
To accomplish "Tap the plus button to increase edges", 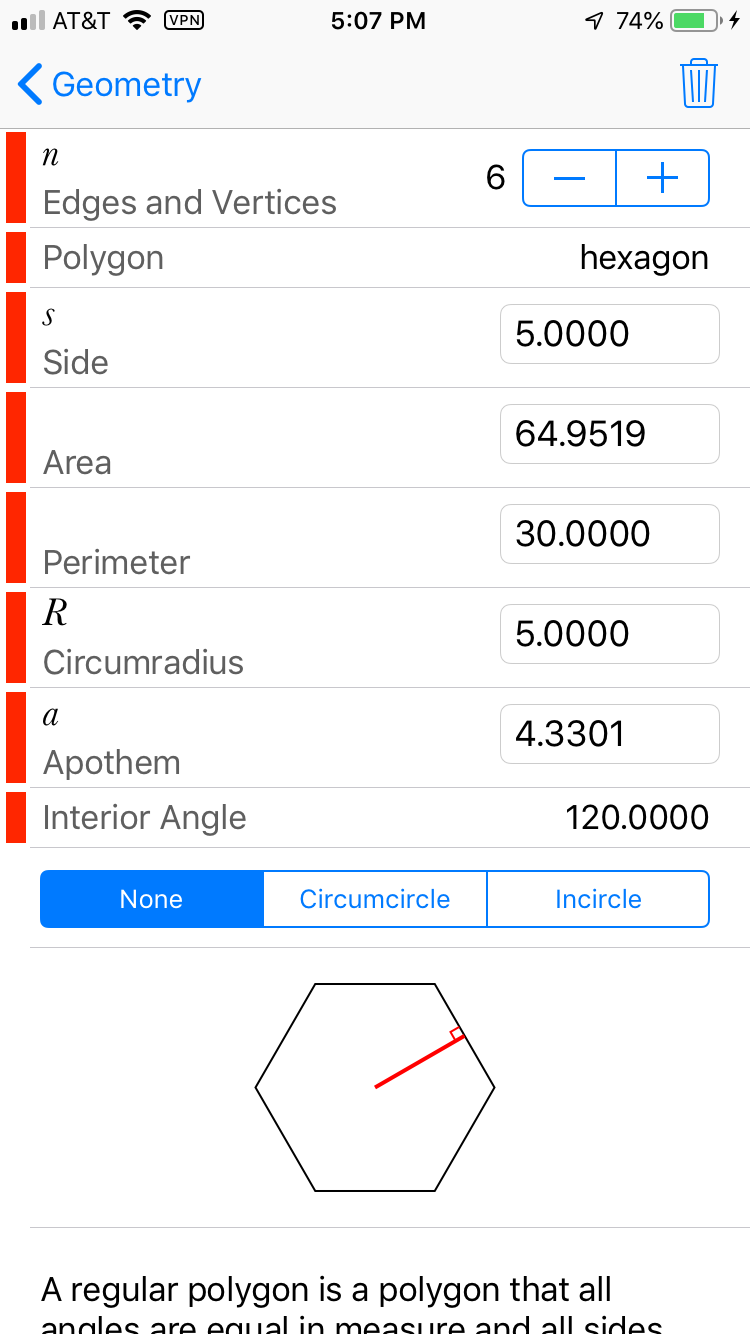I will pyautogui.click(x=661, y=177).
